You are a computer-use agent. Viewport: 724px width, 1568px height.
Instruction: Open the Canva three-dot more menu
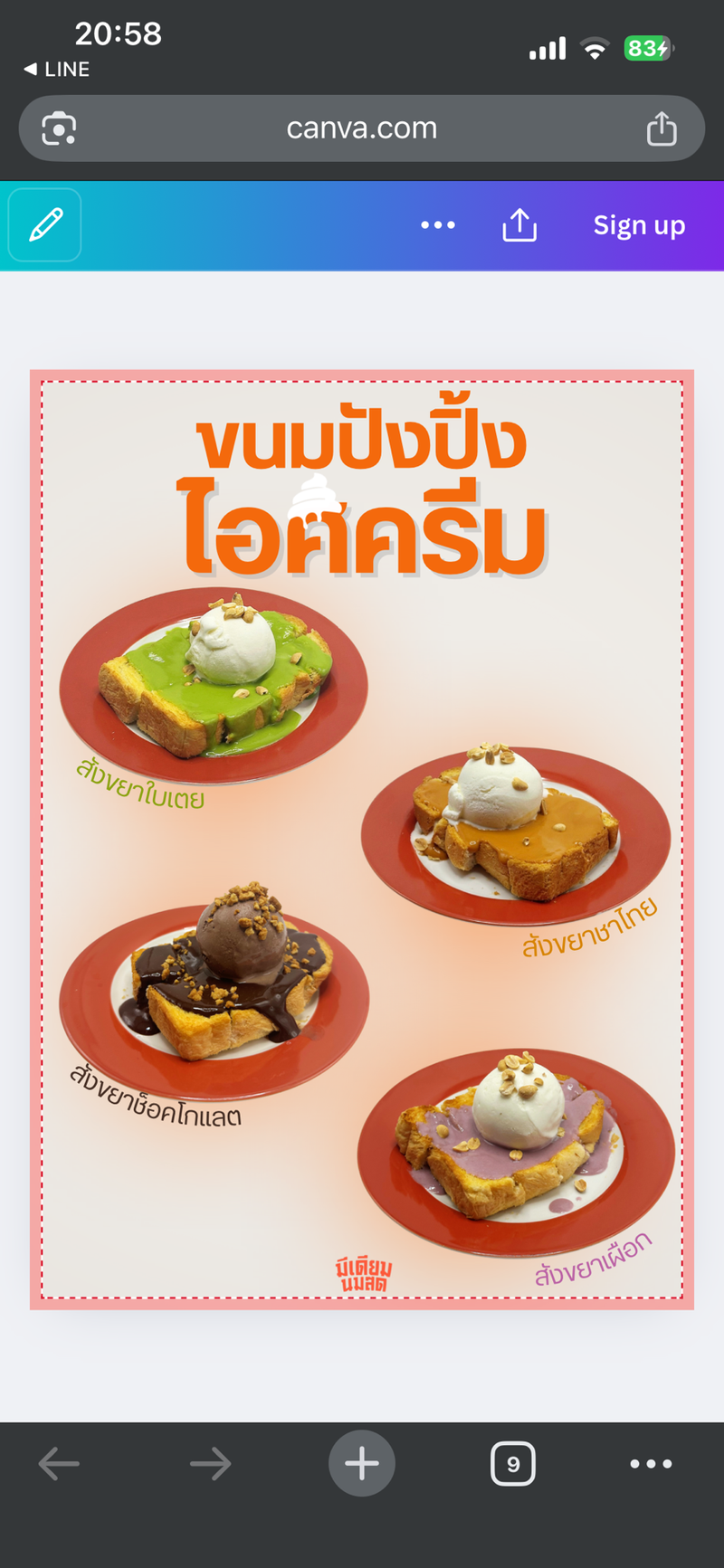(x=438, y=225)
